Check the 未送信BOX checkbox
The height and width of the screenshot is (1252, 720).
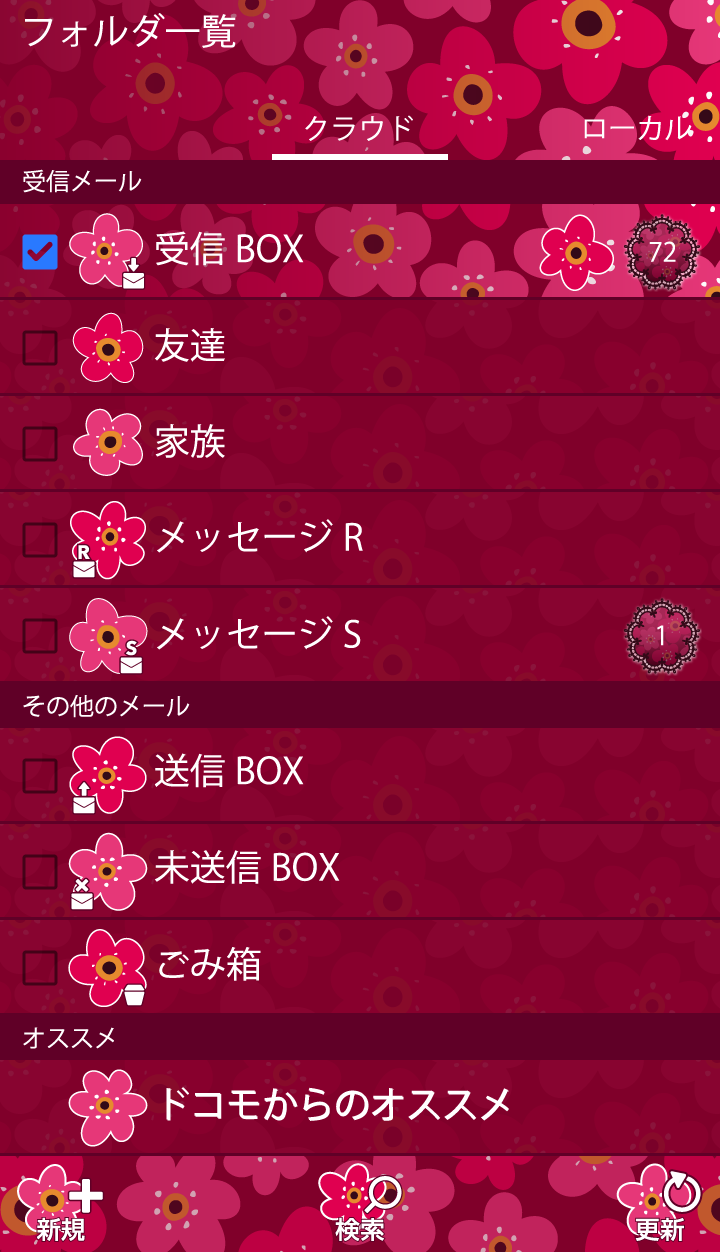(40, 871)
